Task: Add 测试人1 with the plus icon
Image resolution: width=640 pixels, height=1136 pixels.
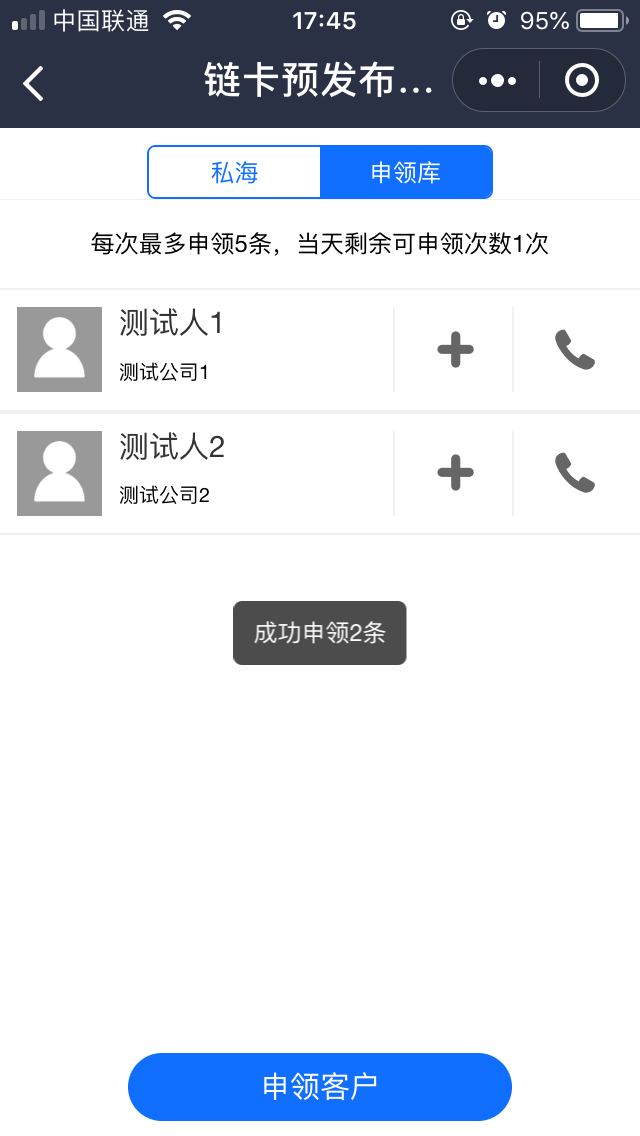Action: pyautogui.click(x=455, y=349)
